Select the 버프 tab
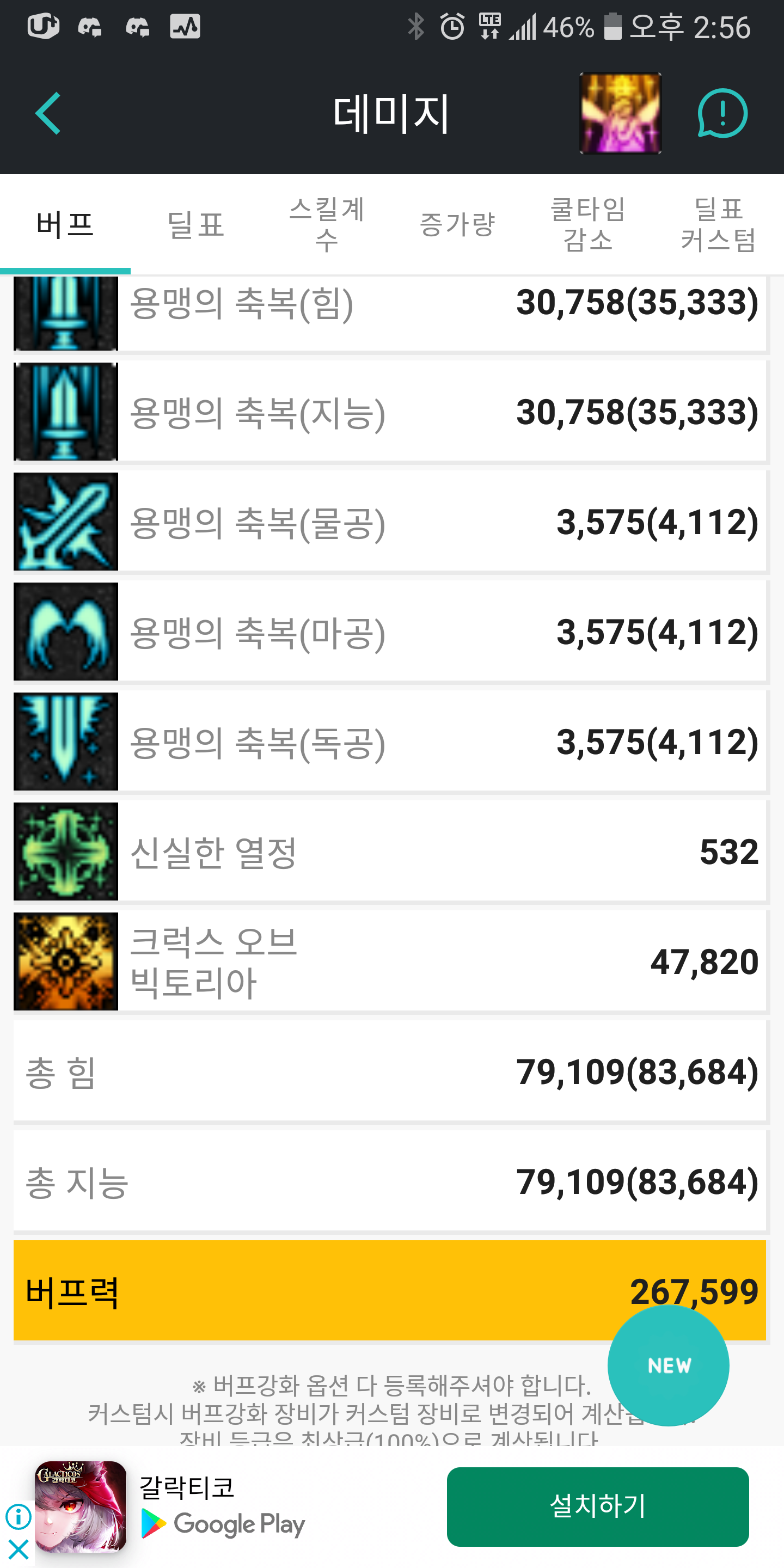The height and width of the screenshot is (1568, 784). click(x=65, y=225)
